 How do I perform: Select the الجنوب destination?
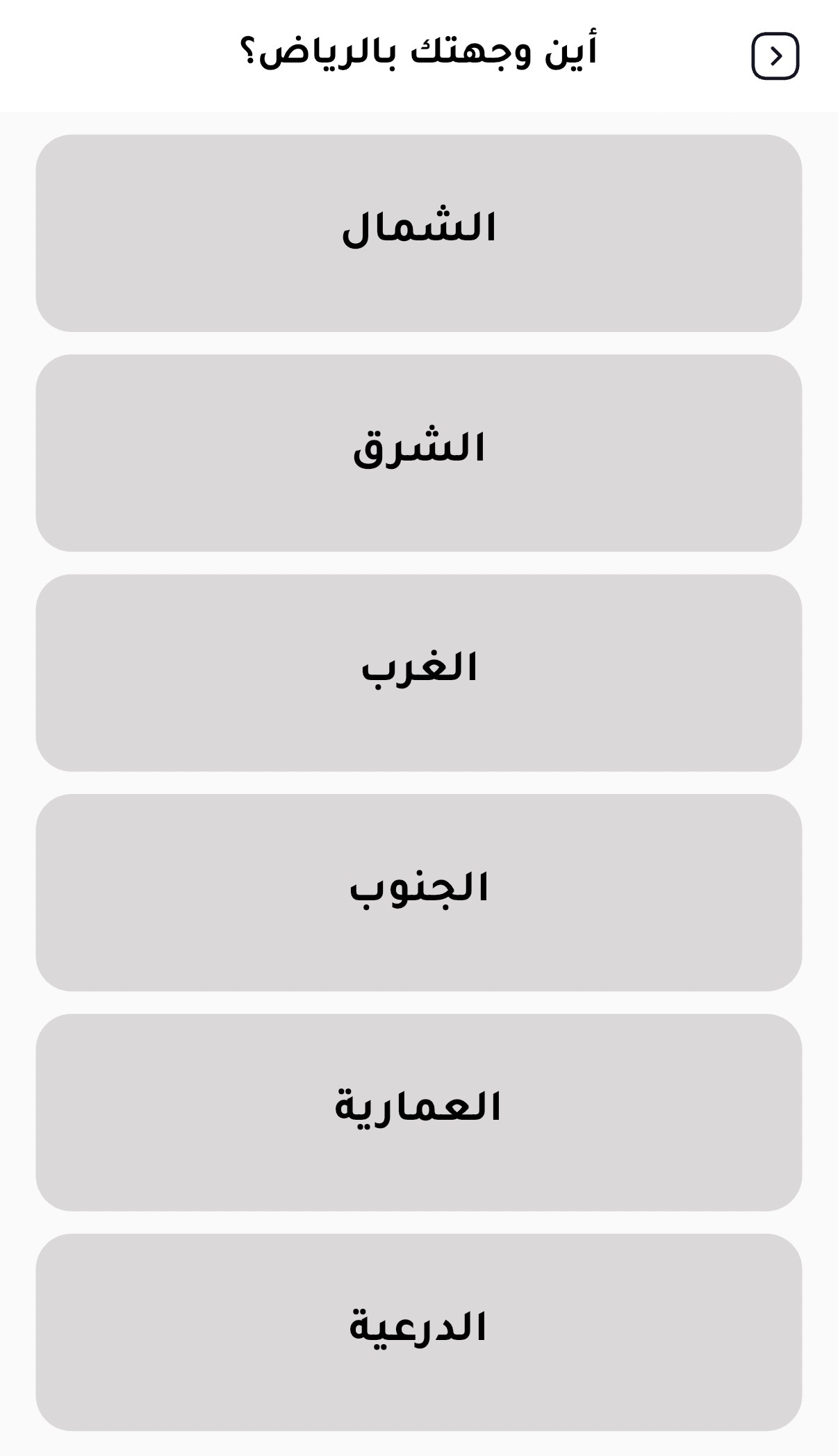point(419,893)
